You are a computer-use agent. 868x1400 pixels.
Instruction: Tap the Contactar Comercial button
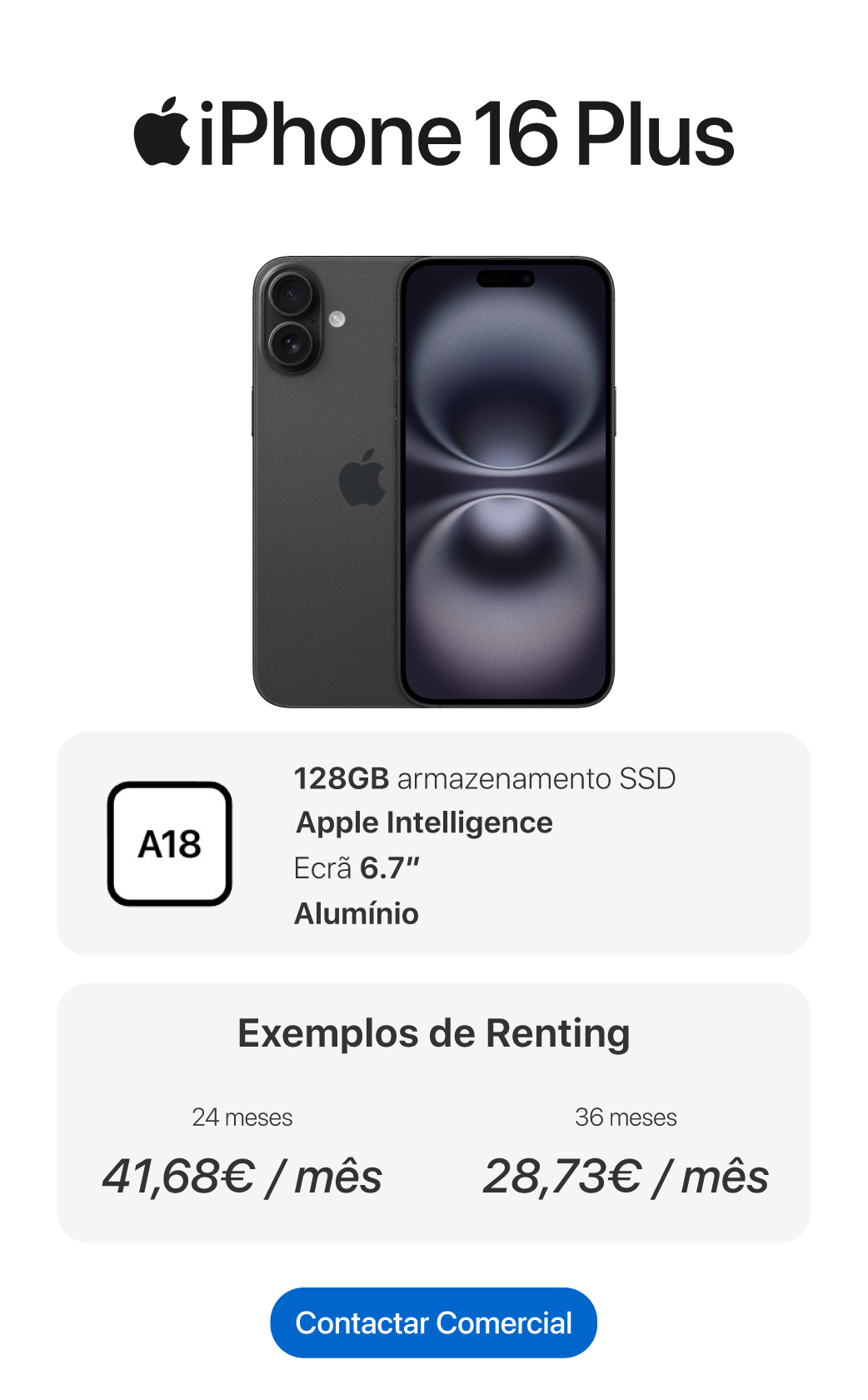point(433,1322)
